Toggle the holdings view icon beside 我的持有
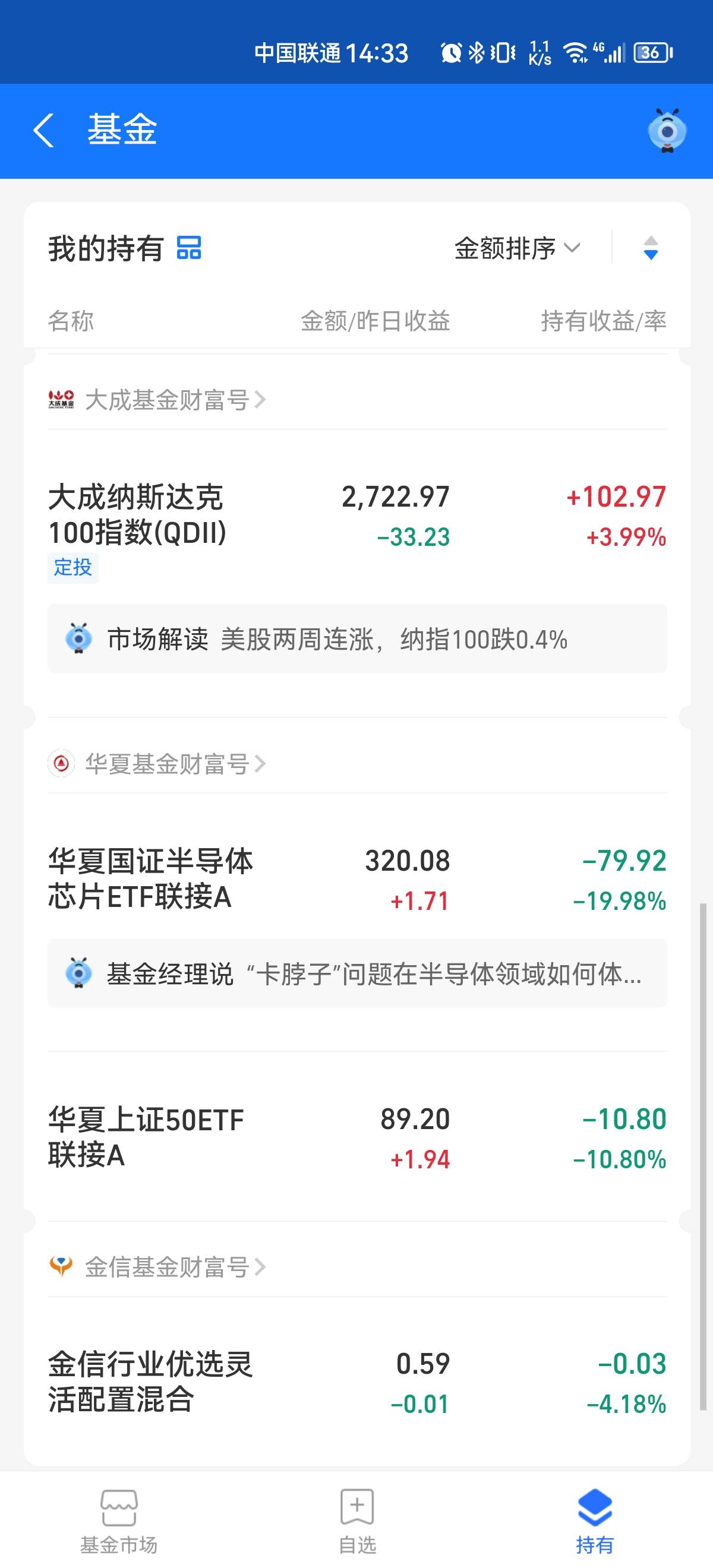 189,248
